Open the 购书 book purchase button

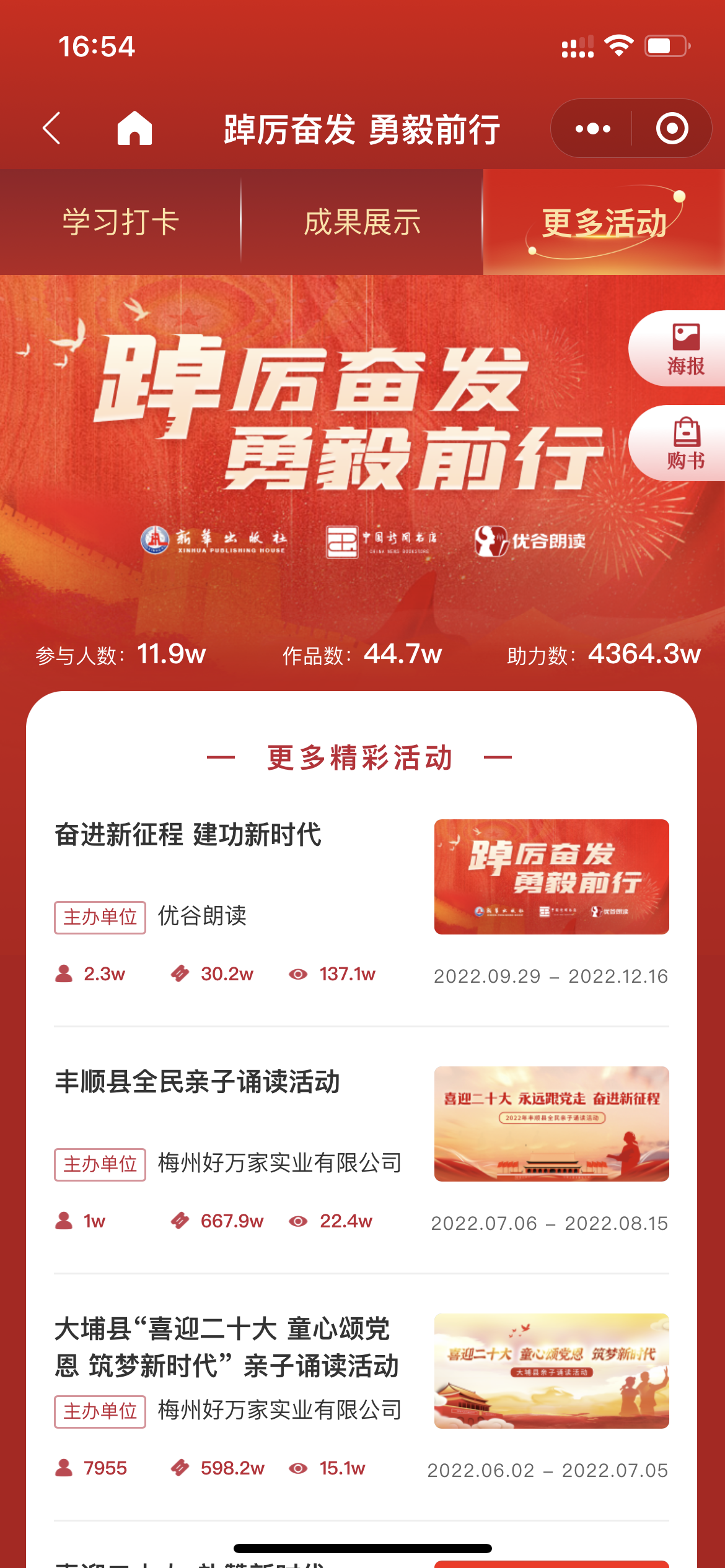tap(685, 443)
